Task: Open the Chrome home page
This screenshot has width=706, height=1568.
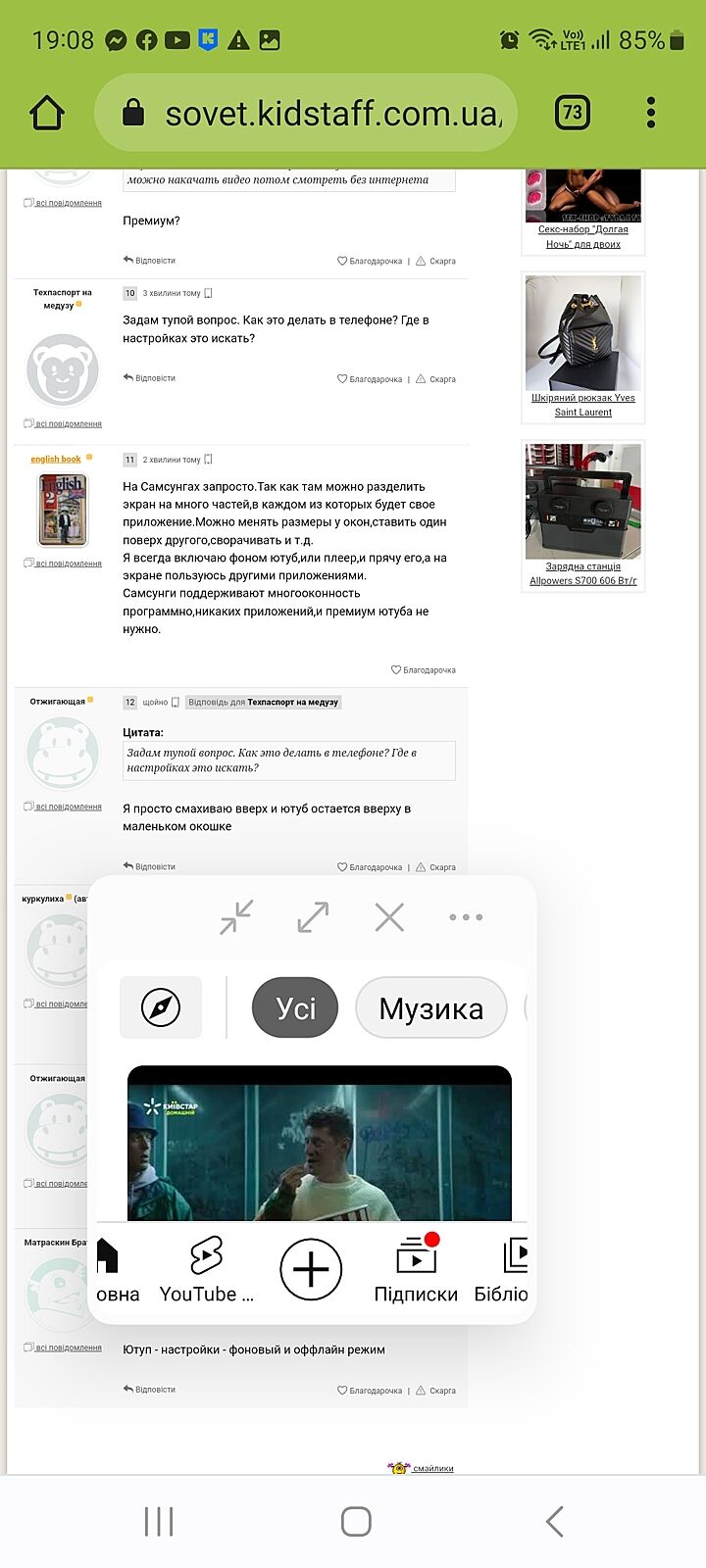Action: click(x=47, y=114)
